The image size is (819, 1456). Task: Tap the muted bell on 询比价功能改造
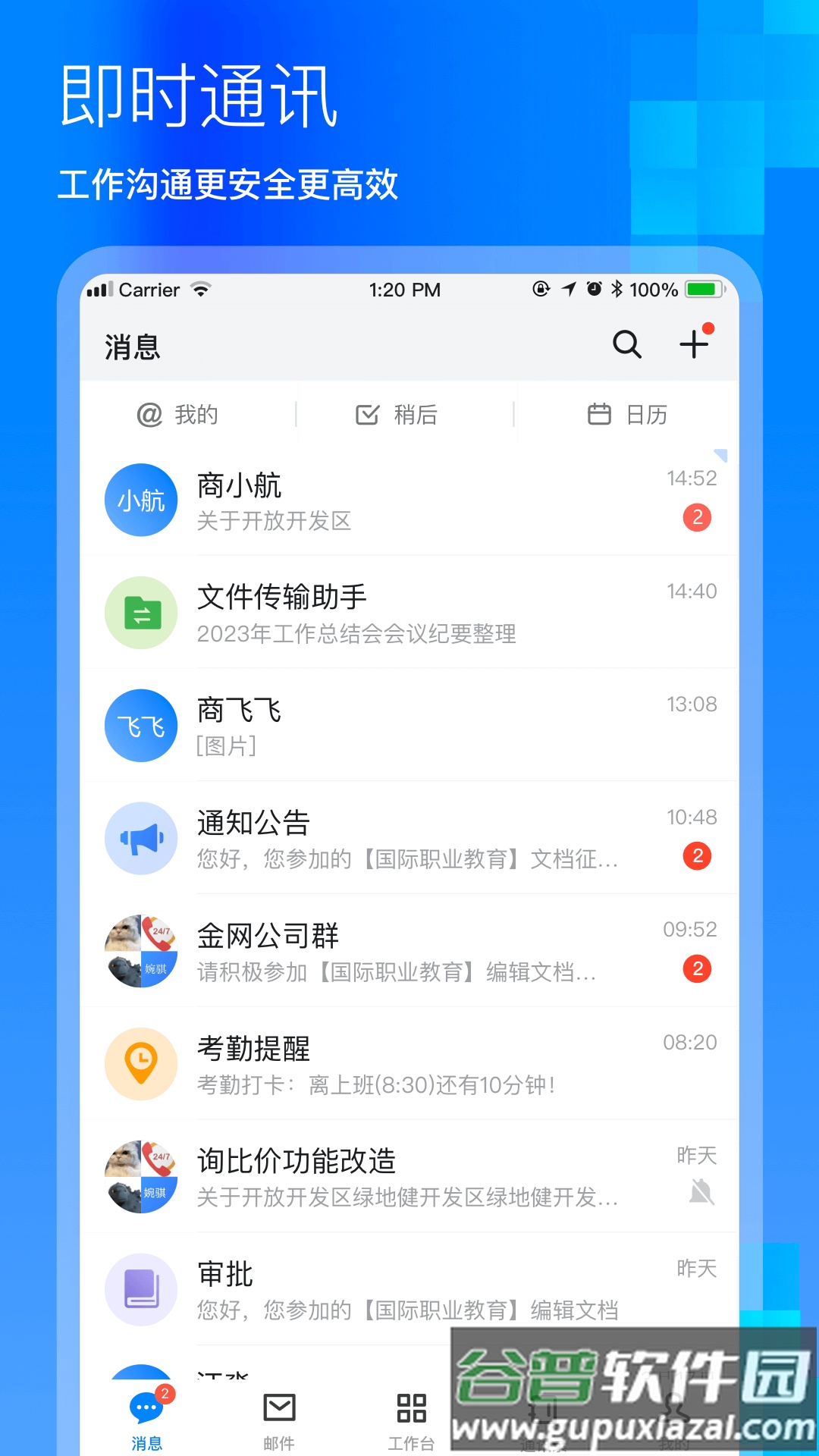click(x=701, y=1191)
